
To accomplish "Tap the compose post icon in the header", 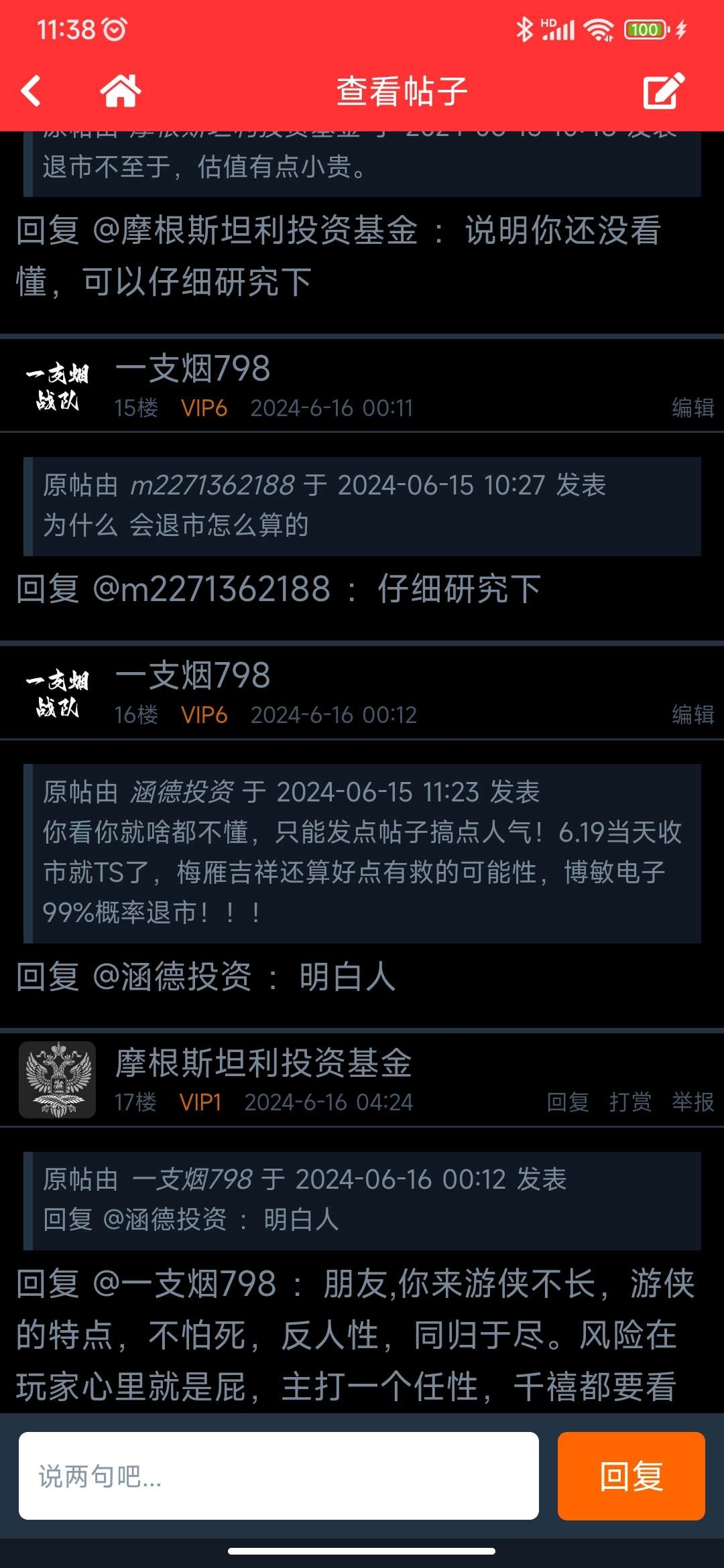I will tap(664, 91).
